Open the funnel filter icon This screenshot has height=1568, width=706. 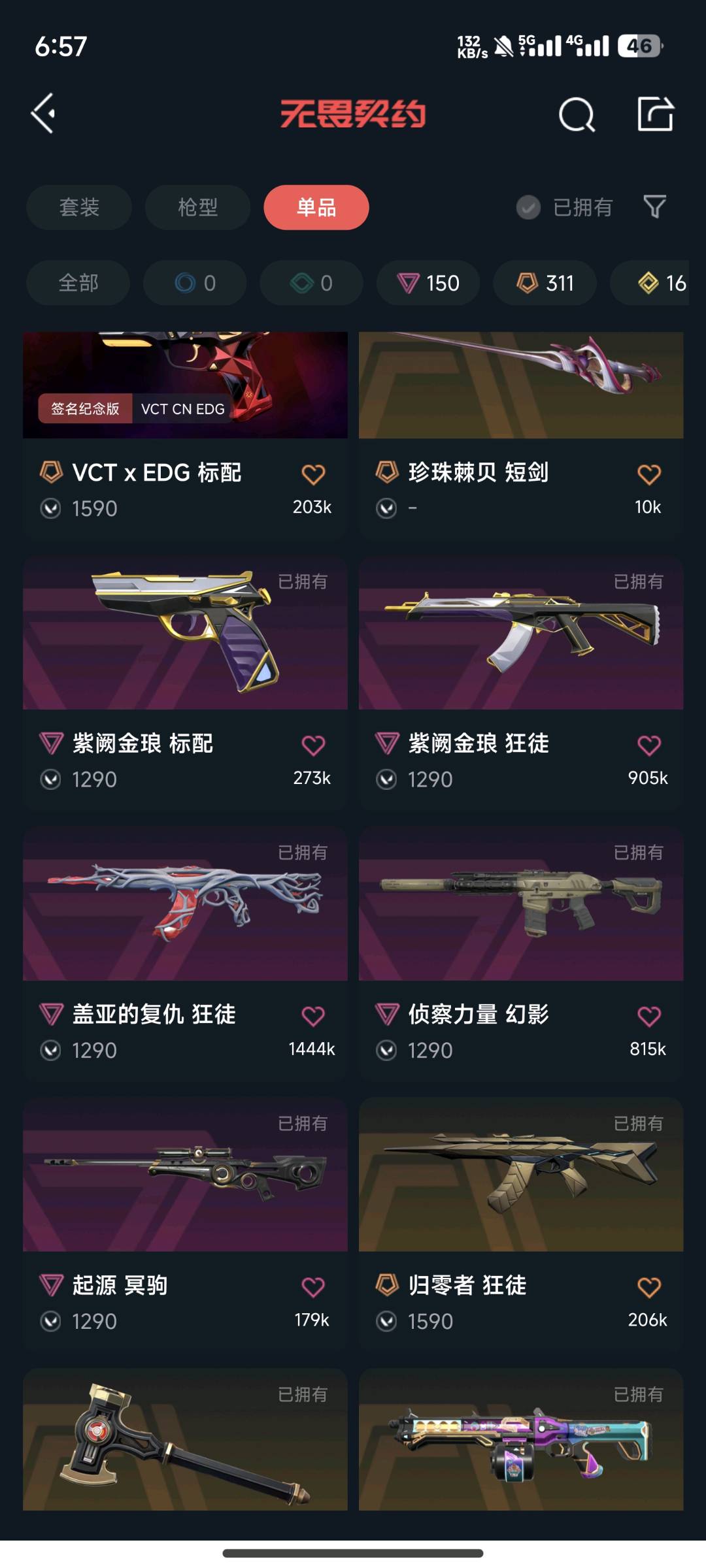tap(654, 207)
